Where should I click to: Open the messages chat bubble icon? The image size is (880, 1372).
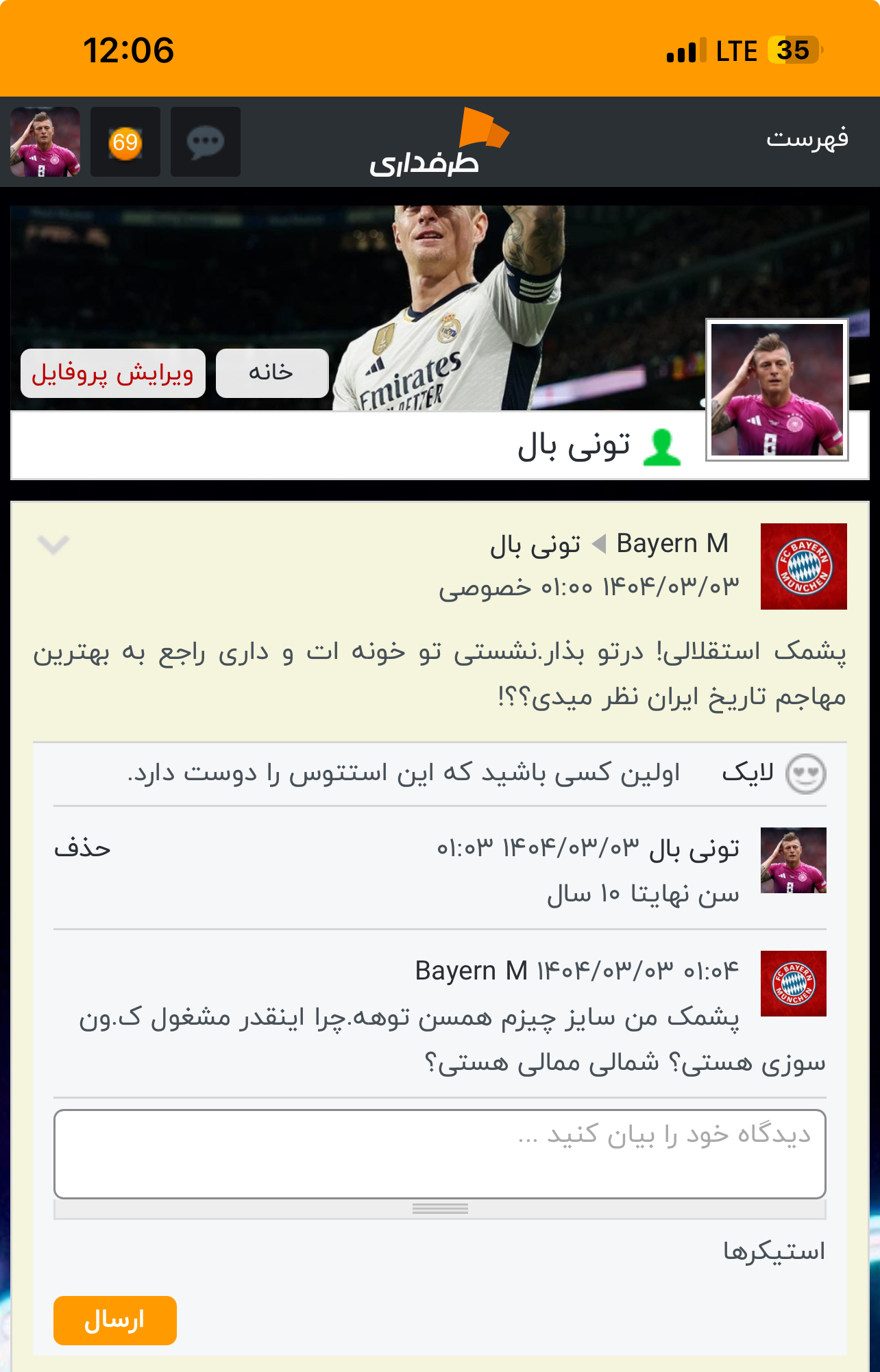[205, 142]
